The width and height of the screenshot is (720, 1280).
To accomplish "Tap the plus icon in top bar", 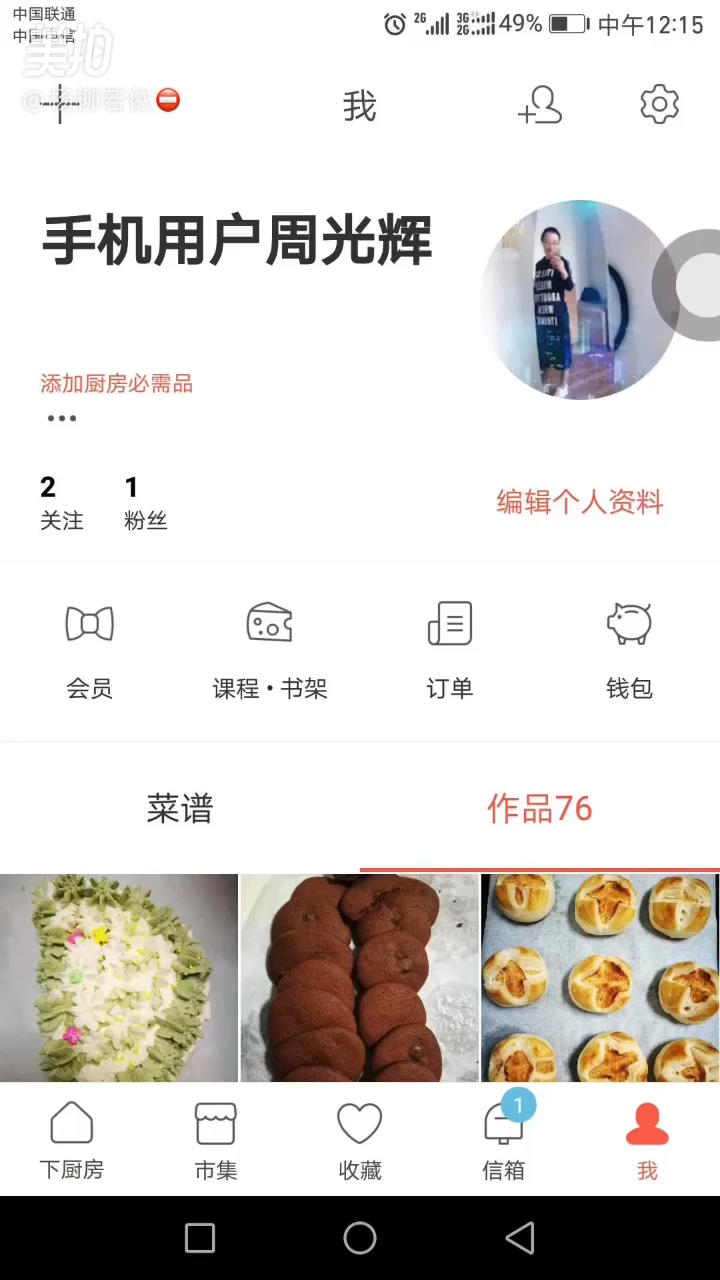I will (x=60, y=104).
